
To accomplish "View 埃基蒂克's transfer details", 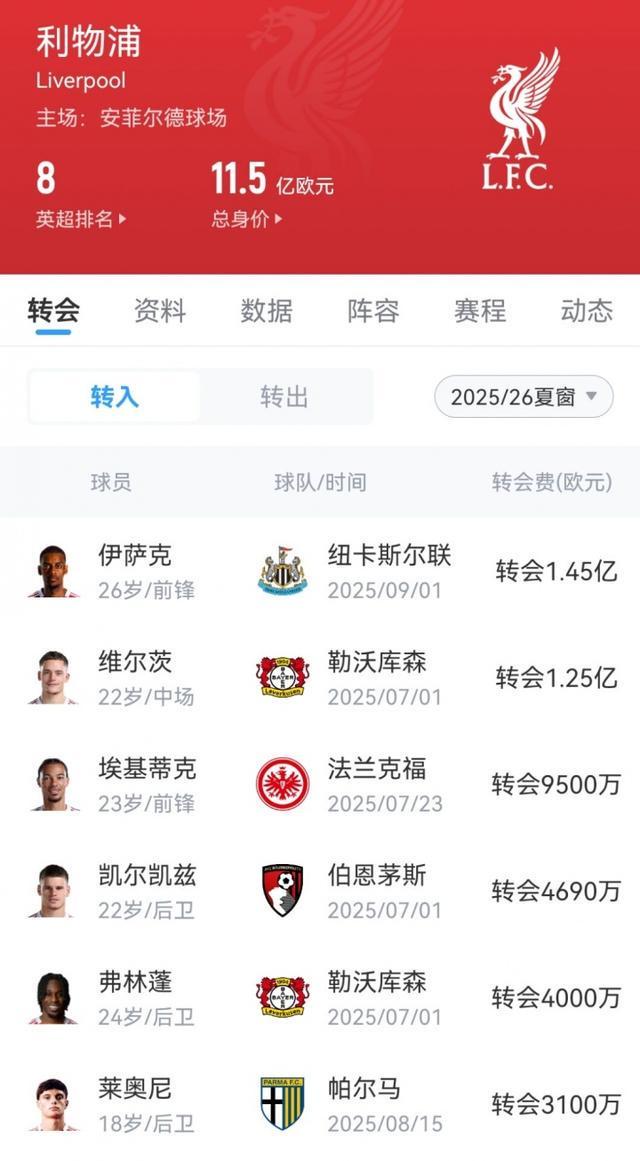I will (x=320, y=785).
